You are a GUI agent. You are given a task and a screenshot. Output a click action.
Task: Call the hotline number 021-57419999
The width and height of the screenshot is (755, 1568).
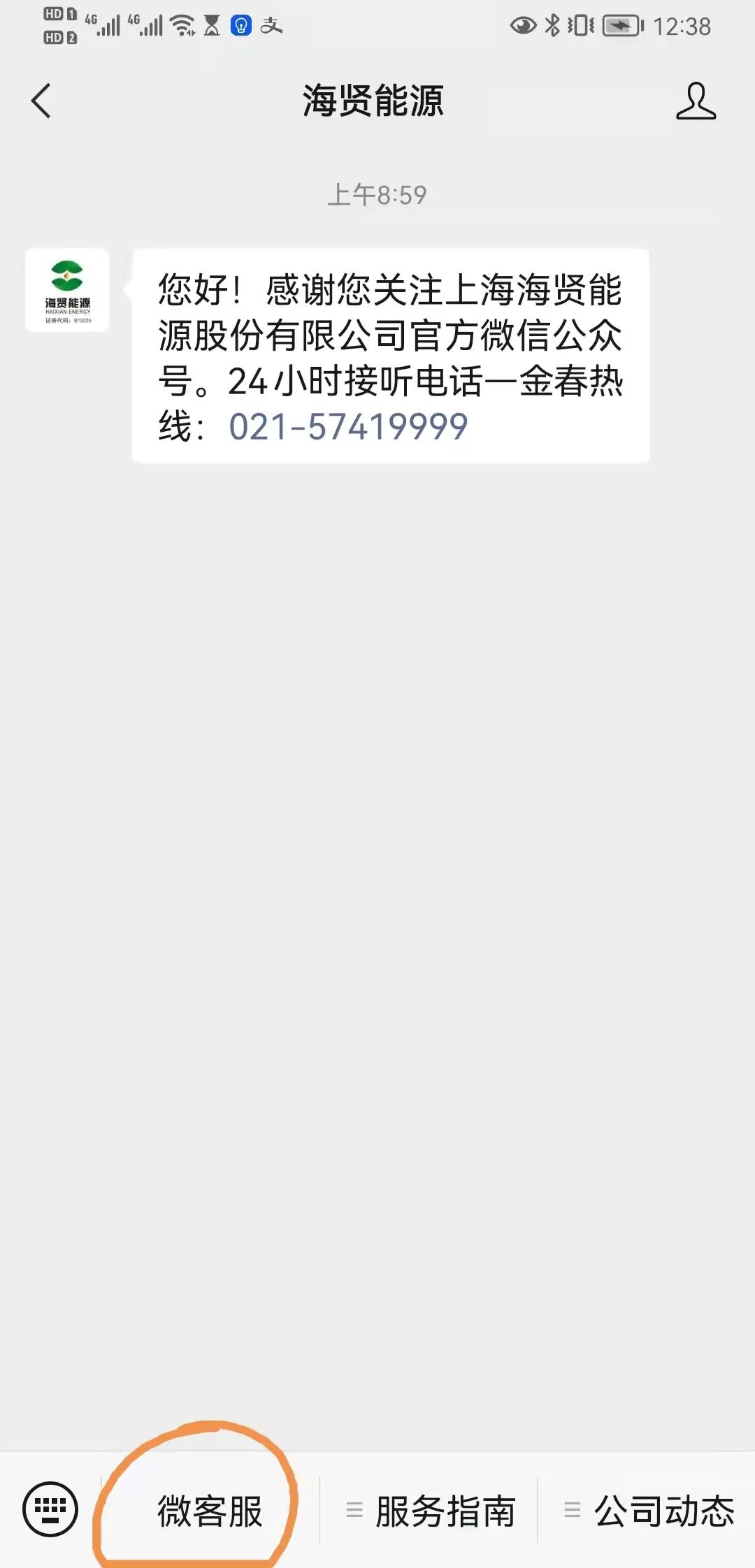tap(348, 427)
